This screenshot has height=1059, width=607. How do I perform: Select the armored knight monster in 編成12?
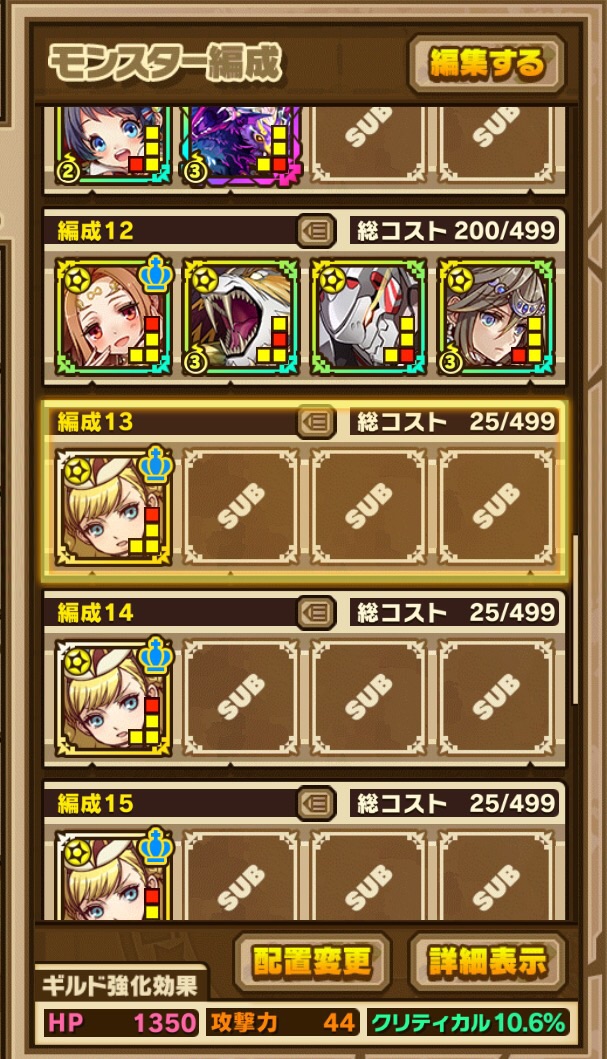(368, 316)
